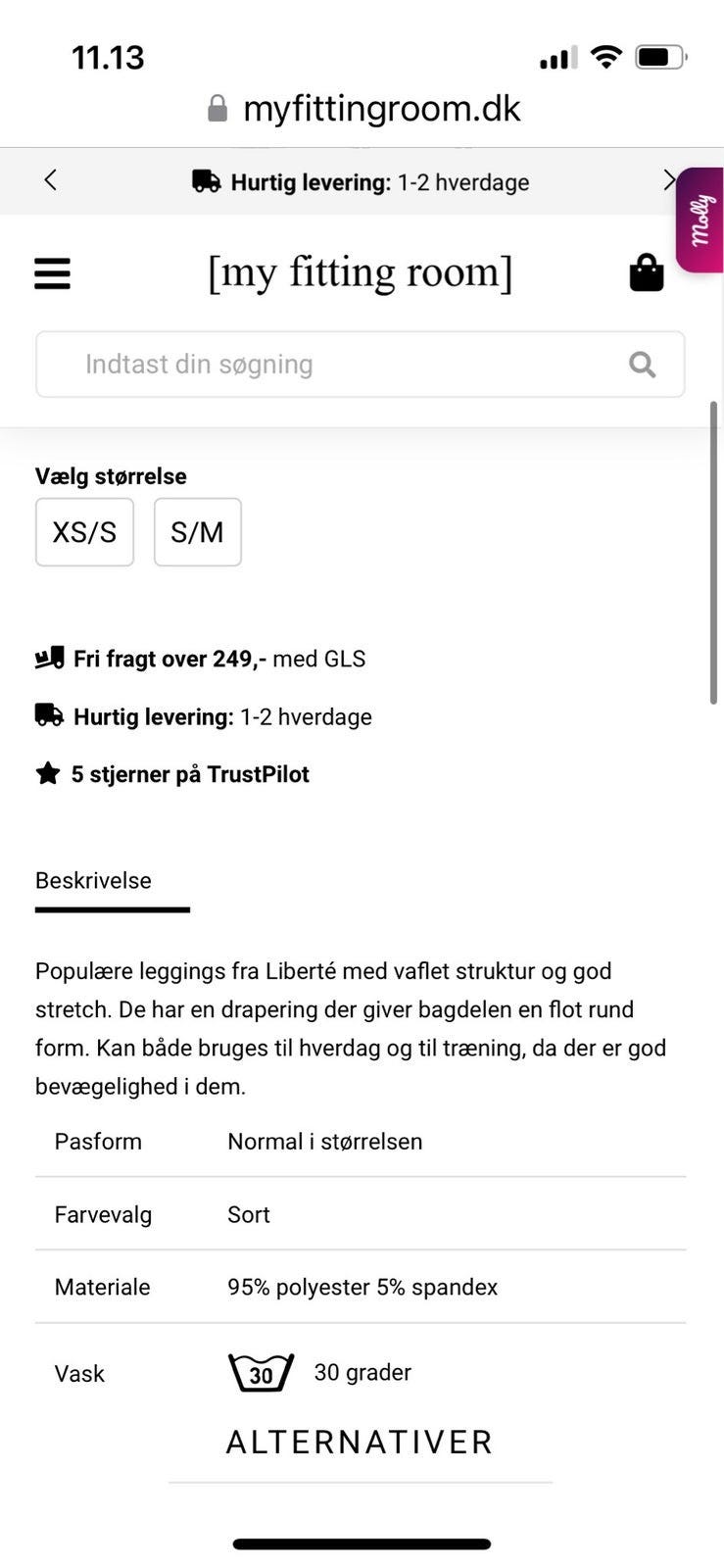The width and height of the screenshot is (724, 1568).
Task: Open the hamburger navigation menu
Action: (52, 273)
